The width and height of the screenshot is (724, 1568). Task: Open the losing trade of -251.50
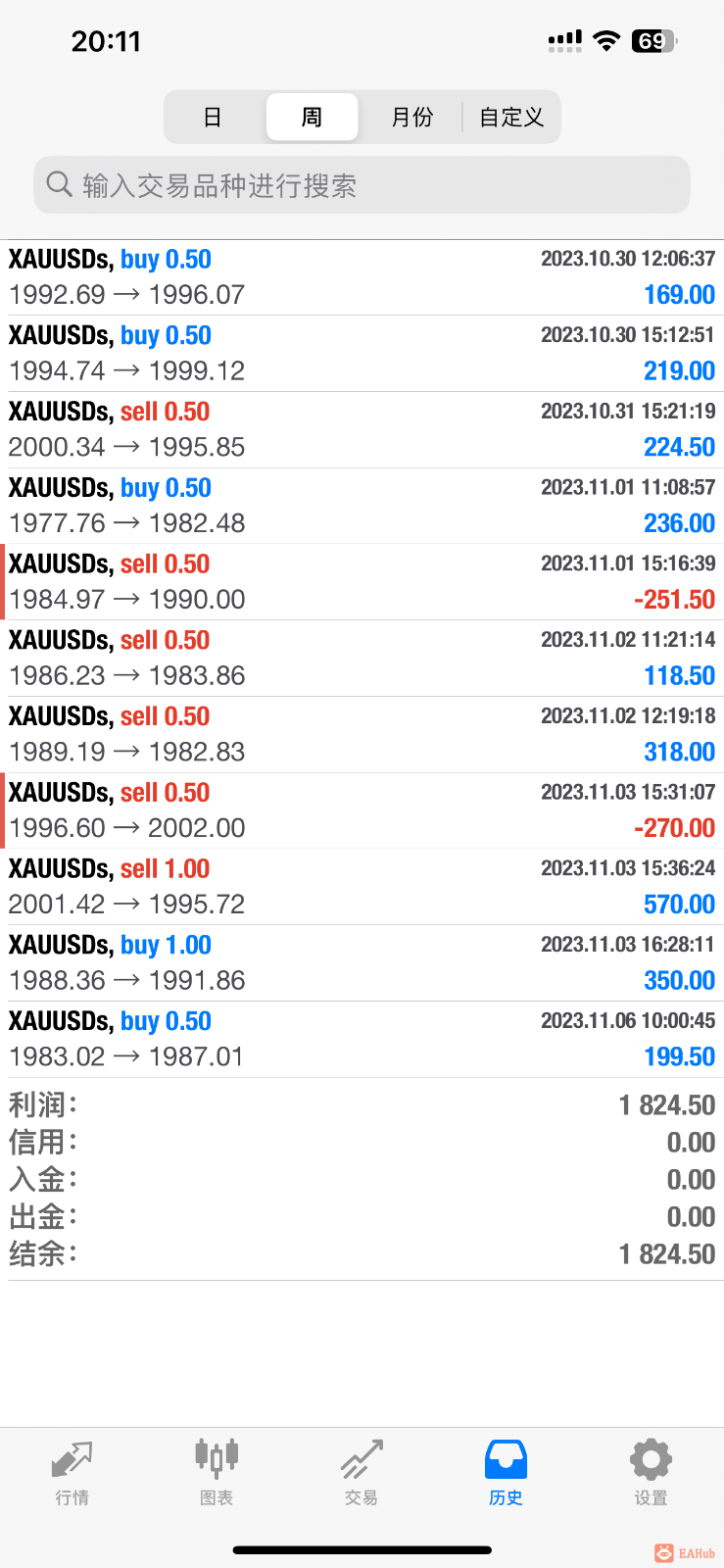point(362,582)
